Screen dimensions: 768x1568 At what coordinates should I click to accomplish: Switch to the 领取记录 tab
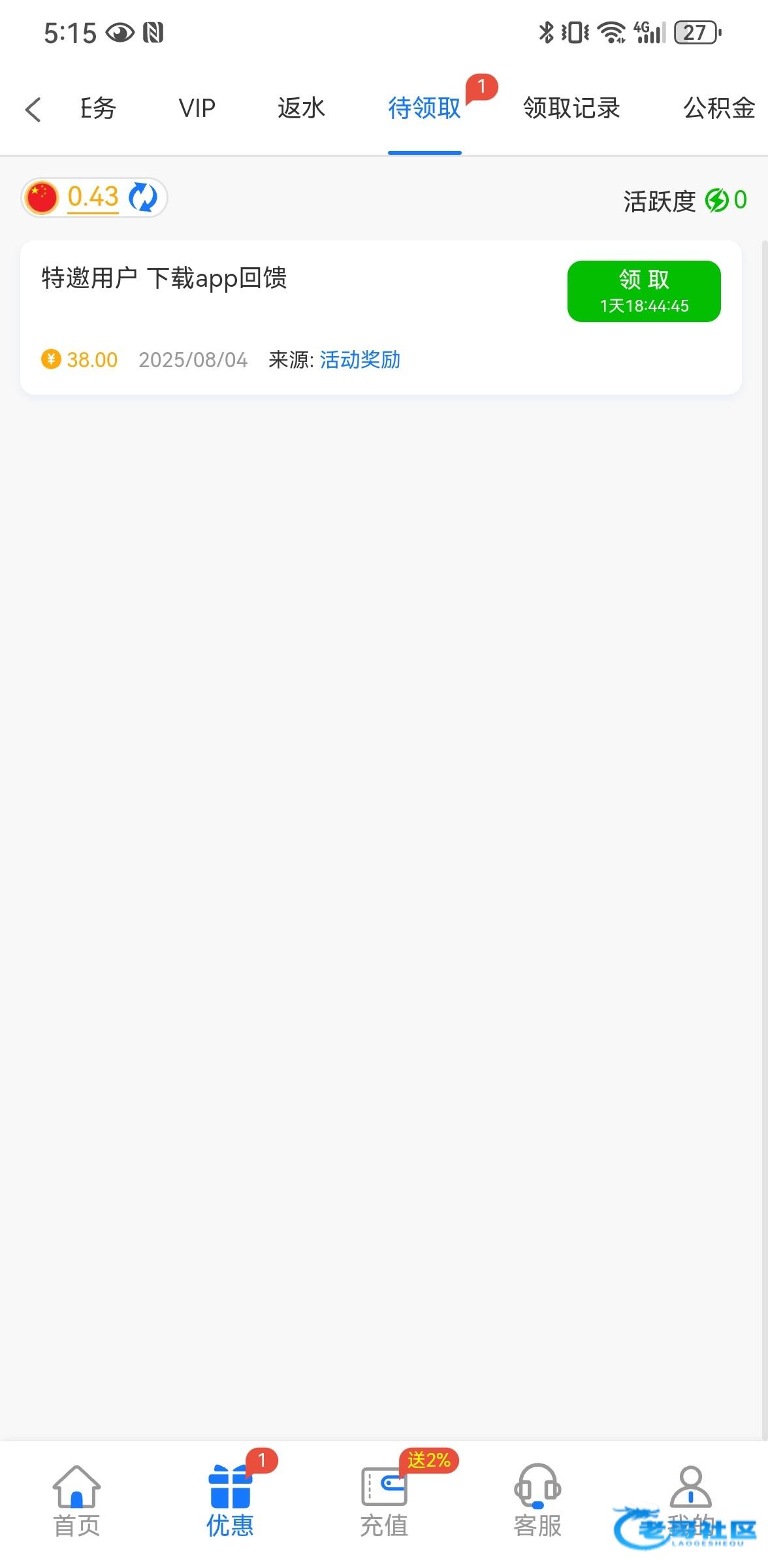click(571, 108)
